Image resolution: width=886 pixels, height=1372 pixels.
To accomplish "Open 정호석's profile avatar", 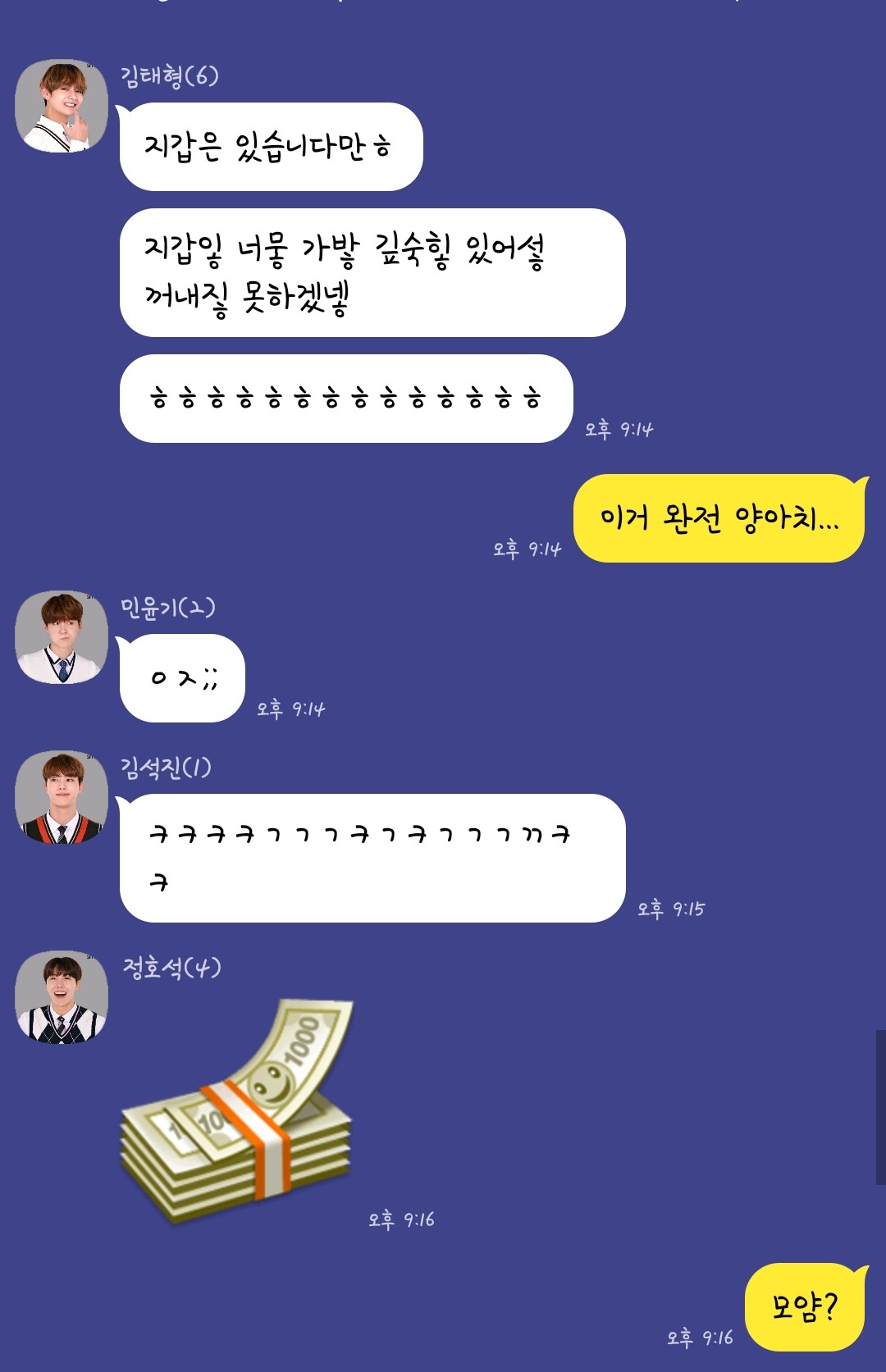I will point(62,997).
